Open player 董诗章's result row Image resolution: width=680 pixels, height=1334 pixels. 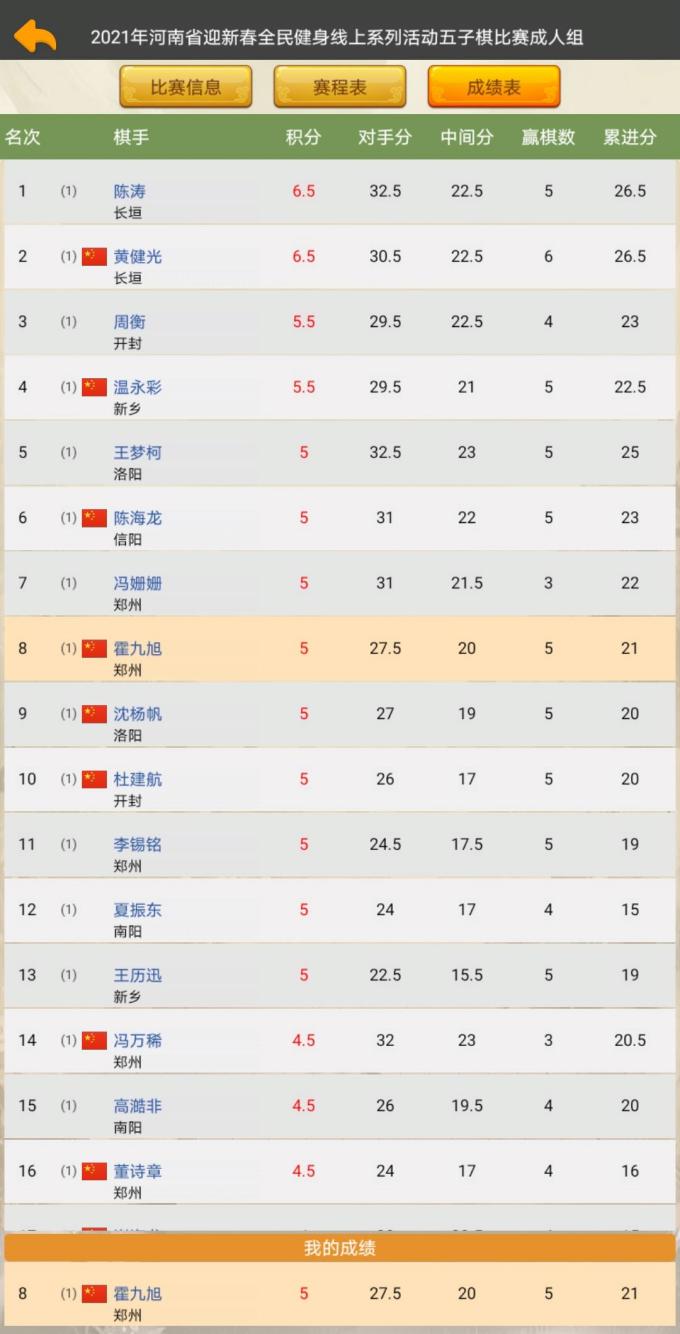point(340,1172)
